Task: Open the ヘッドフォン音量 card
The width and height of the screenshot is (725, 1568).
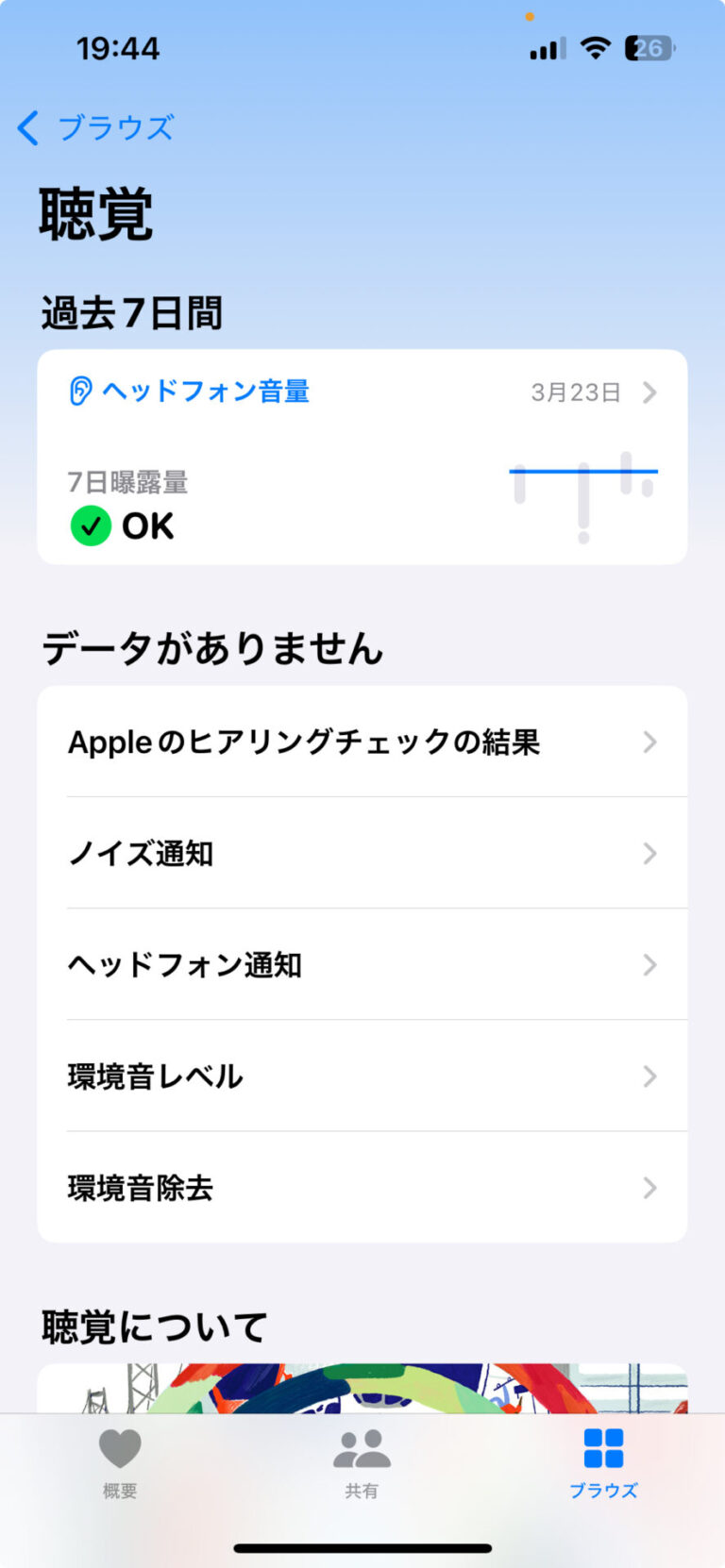Action: 362,457
